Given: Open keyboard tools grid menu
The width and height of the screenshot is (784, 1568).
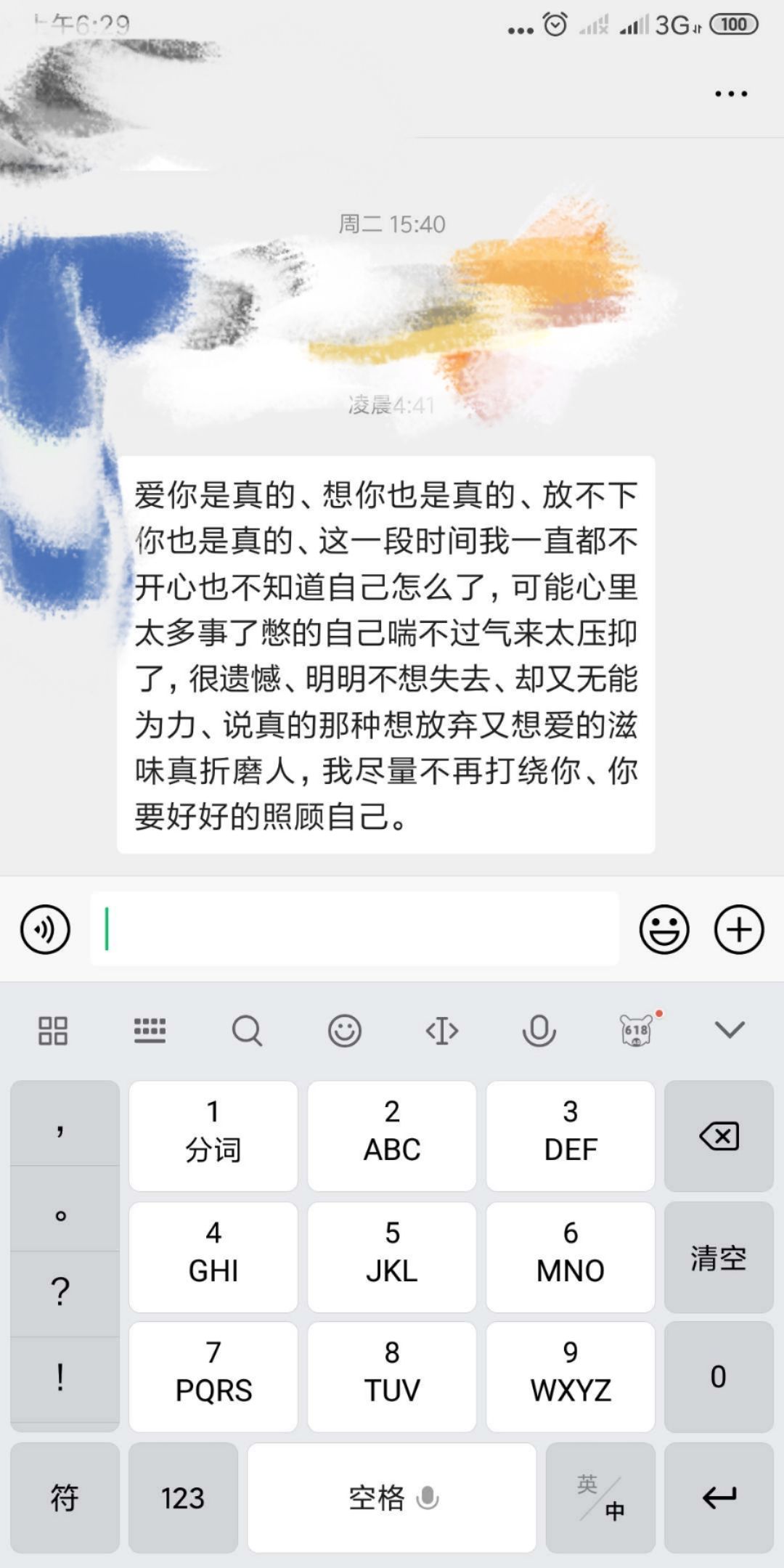Looking at the screenshot, I should (x=52, y=1030).
